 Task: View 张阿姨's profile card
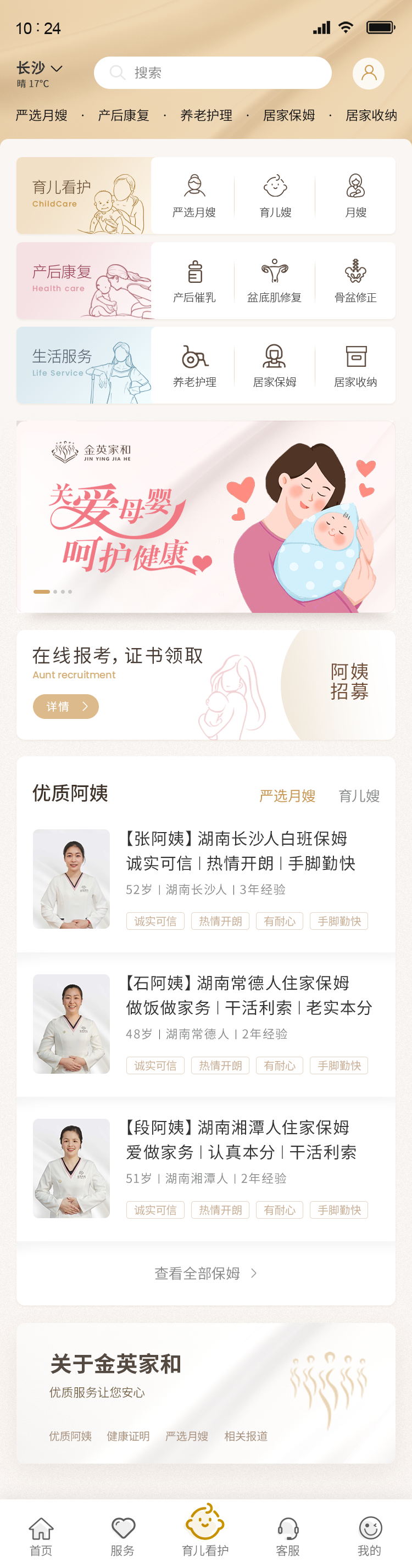point(205,878)
